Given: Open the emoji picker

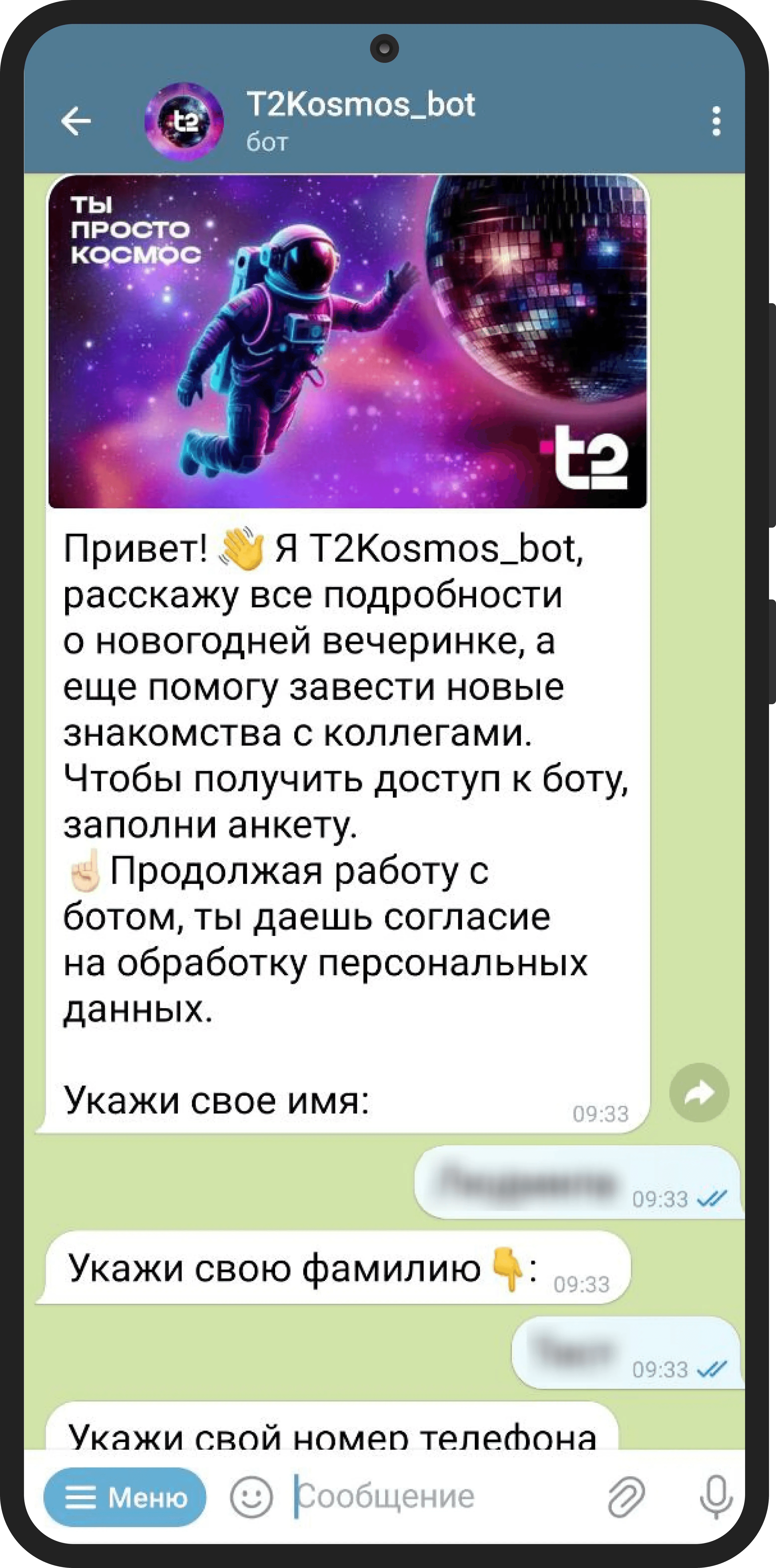Looking at the screenshot, I should click(x=251, y=1497).
